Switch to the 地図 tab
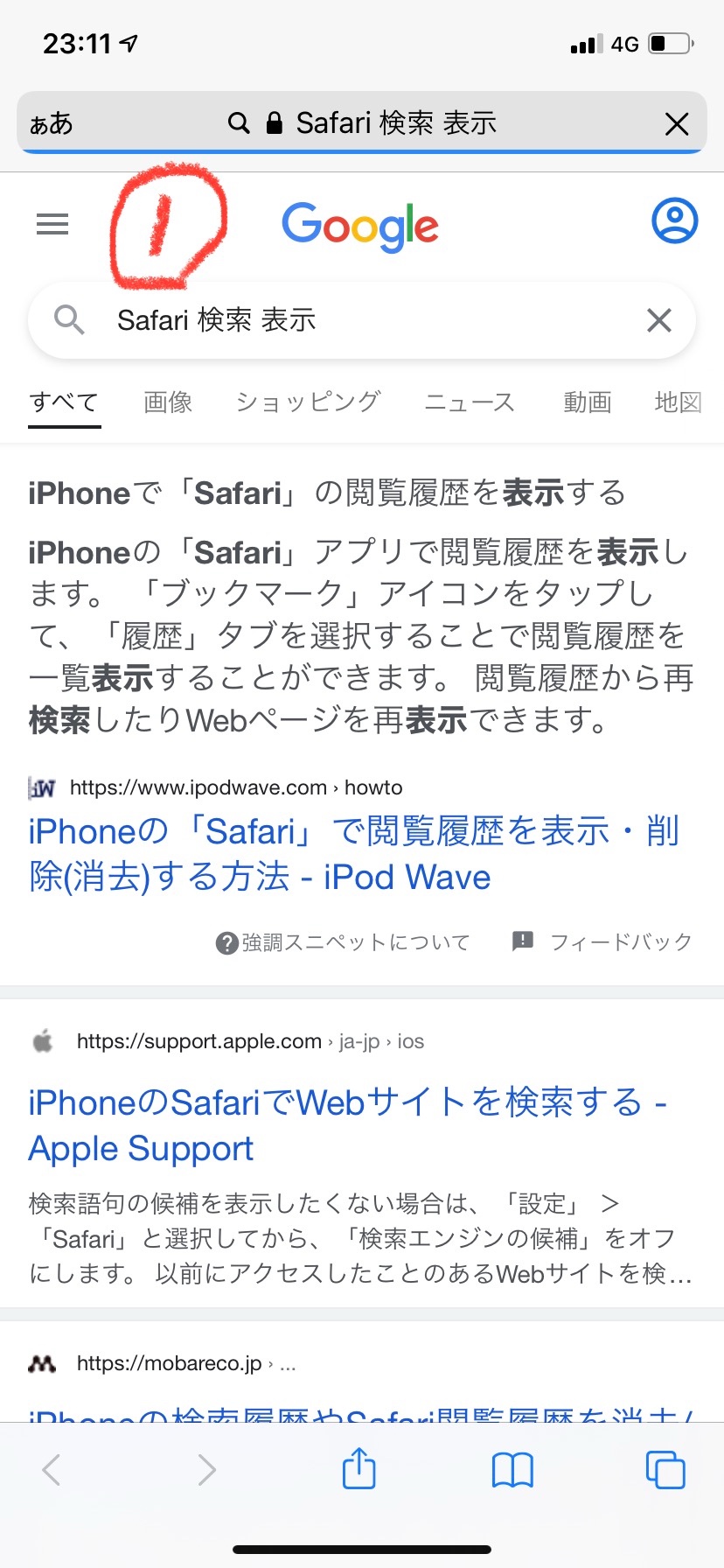Screen dimensions: 724x1568 (x=678, y=402)
